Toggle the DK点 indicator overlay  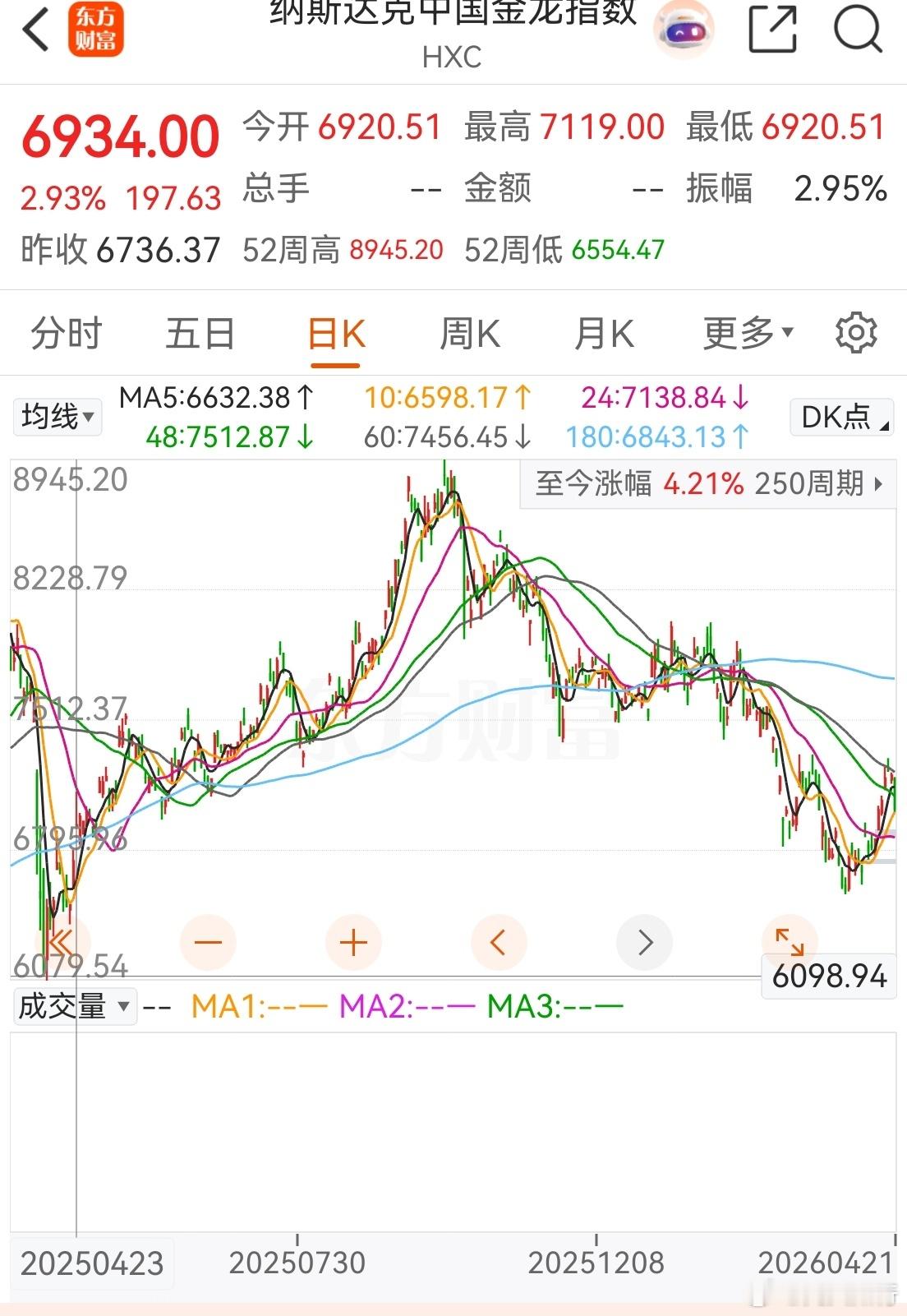pyautogui.click(x=840, y=418)
